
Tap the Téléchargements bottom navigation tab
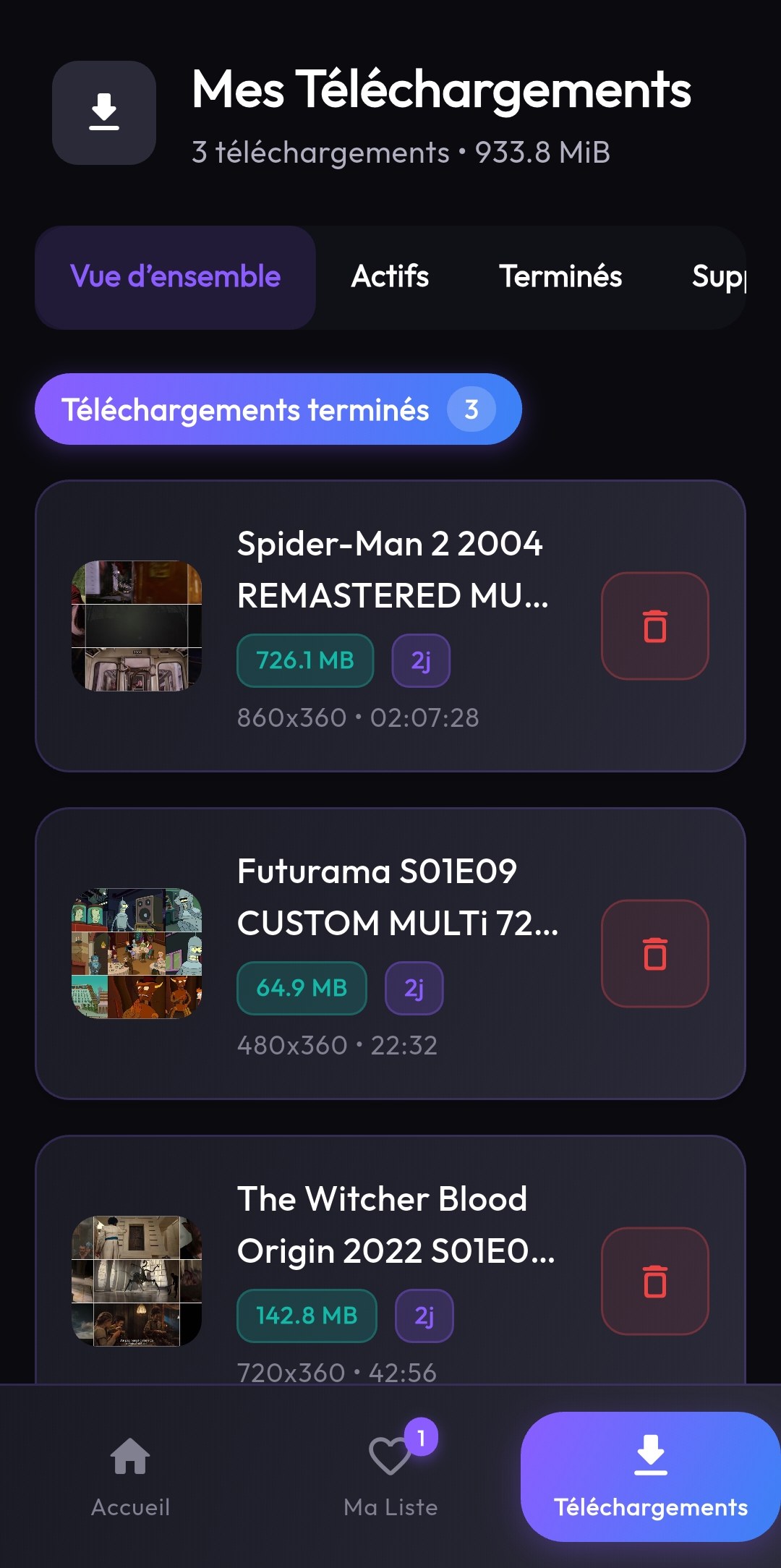tap(650, 1477)
